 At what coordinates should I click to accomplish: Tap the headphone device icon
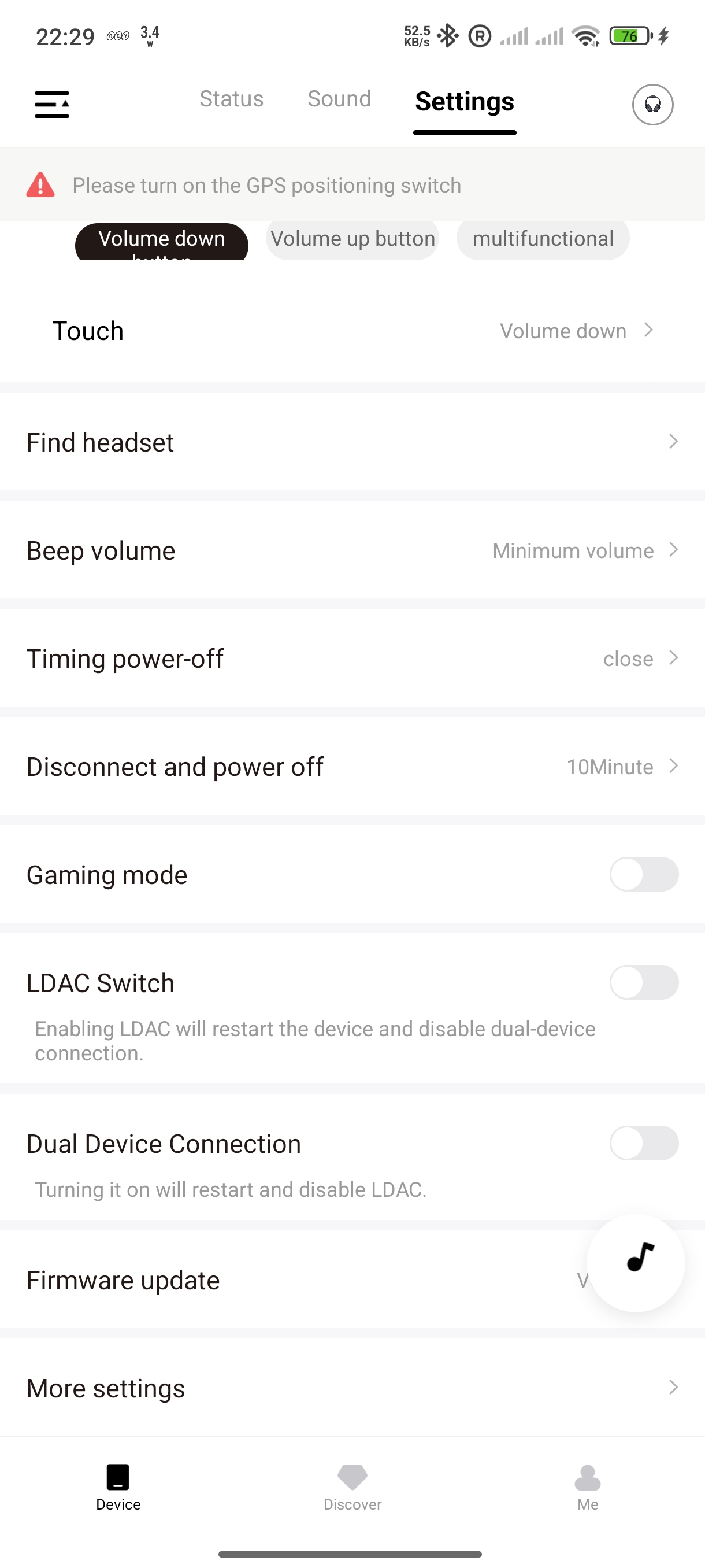coord(652,105)
